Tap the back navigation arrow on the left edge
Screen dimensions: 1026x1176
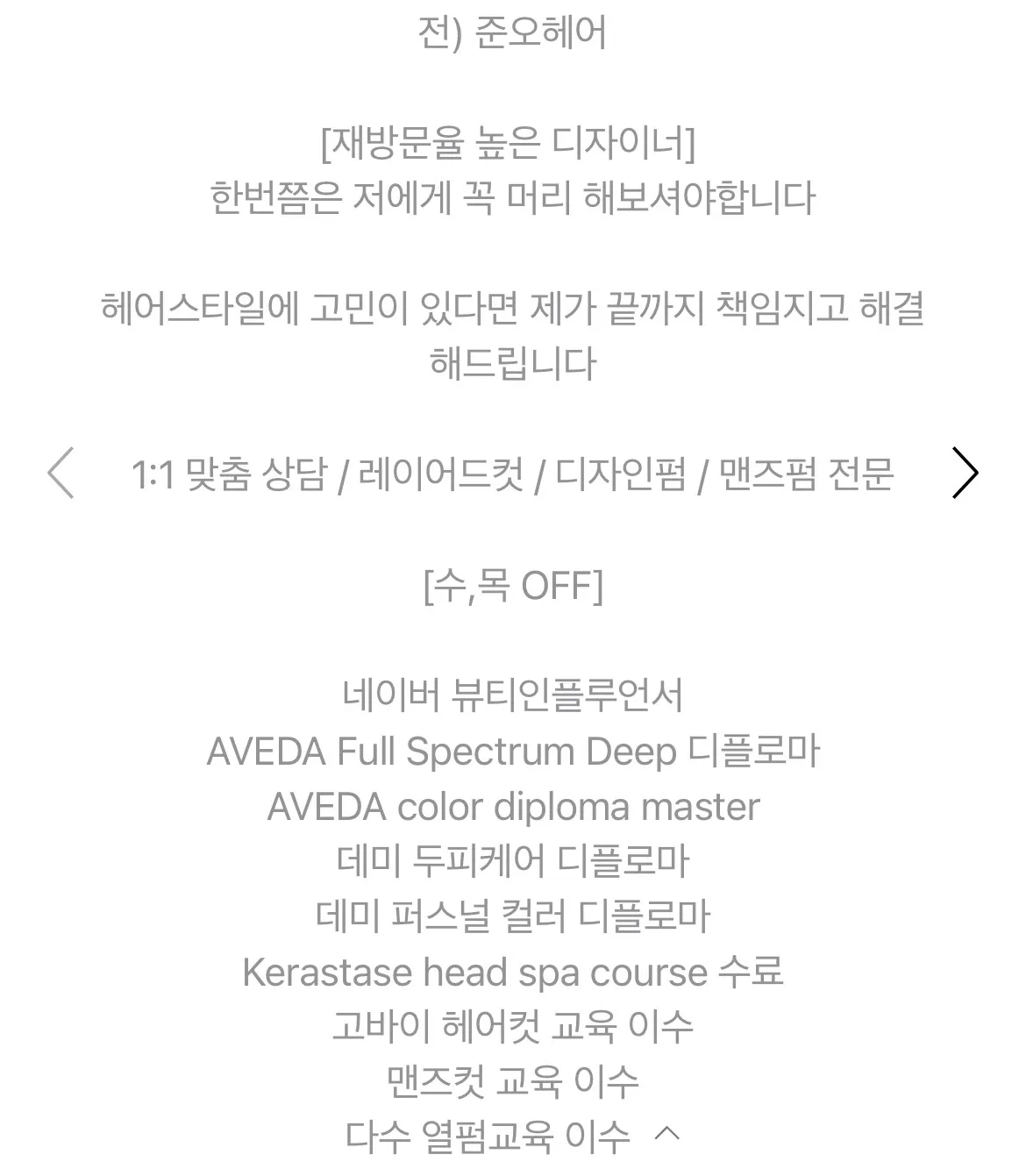pos(59,474)
